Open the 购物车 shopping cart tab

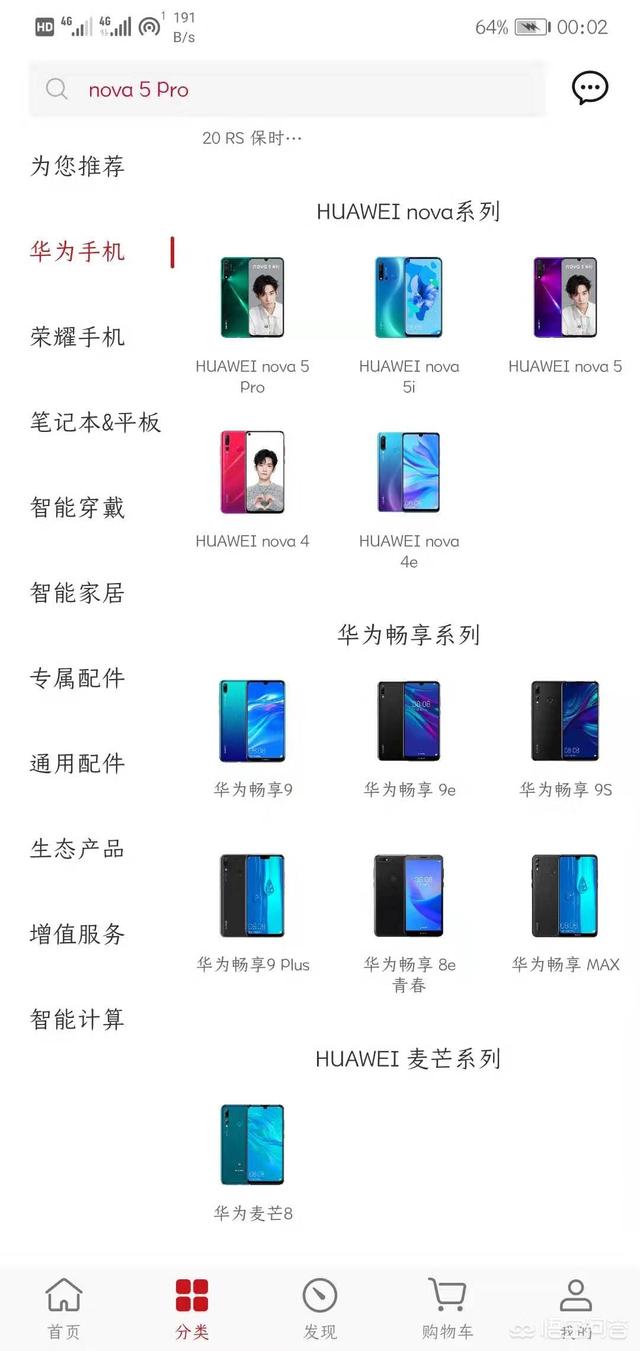click(448, 1308)
